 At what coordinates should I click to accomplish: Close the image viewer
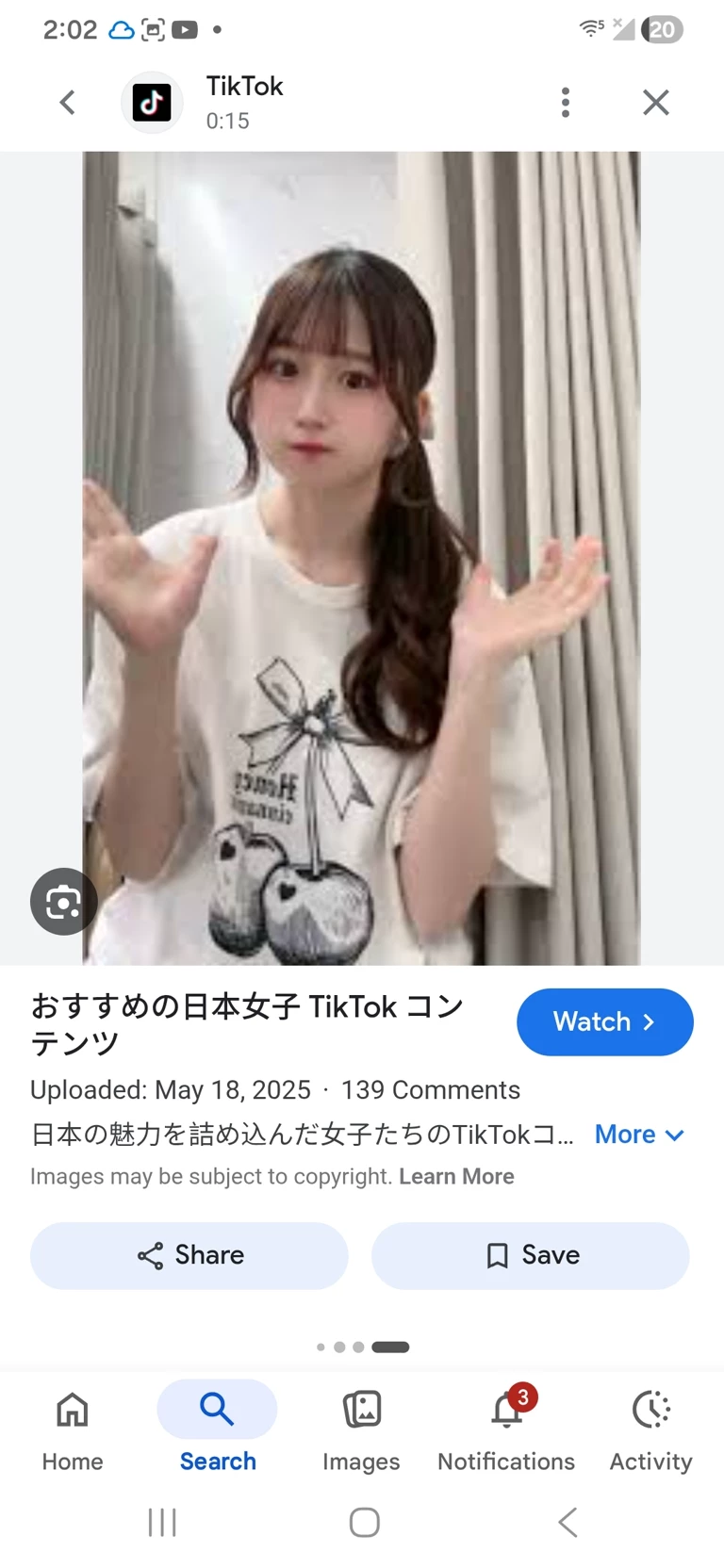(x=656, y=102)
